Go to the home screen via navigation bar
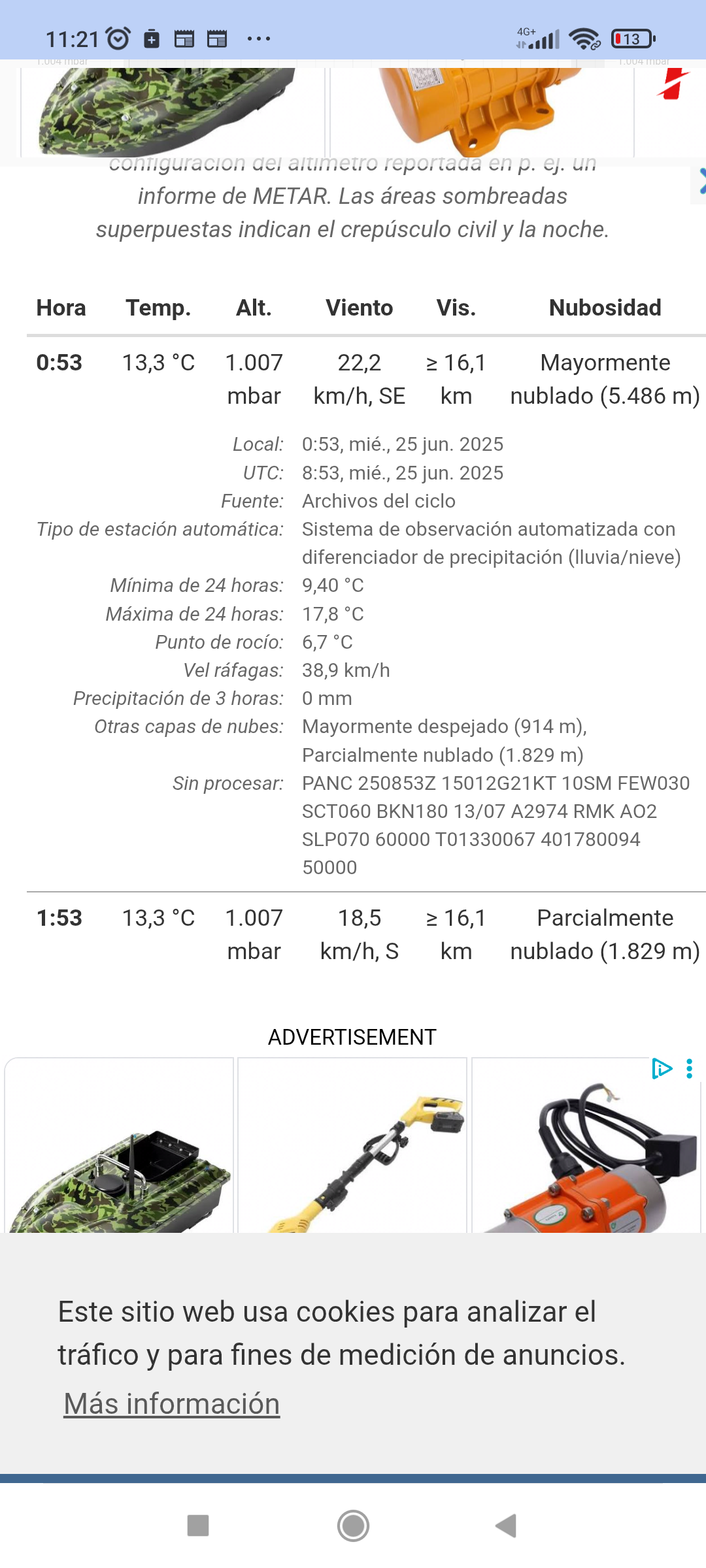The height and width of the screenshot is (1568, 706). pyautogui.click(x=353, y=1526)
